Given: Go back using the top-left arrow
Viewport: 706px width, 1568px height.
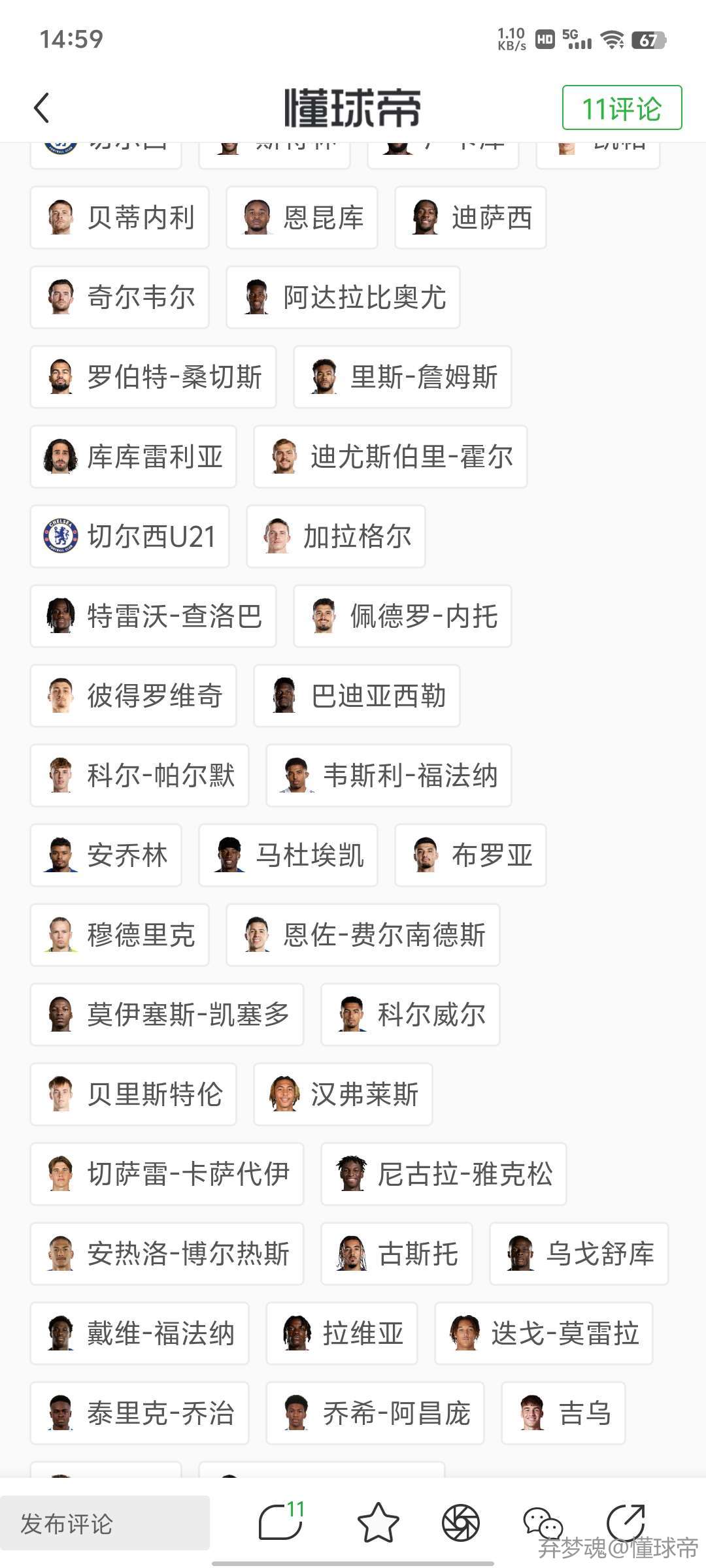Looking at the screenshot, I should click(42, 108).
